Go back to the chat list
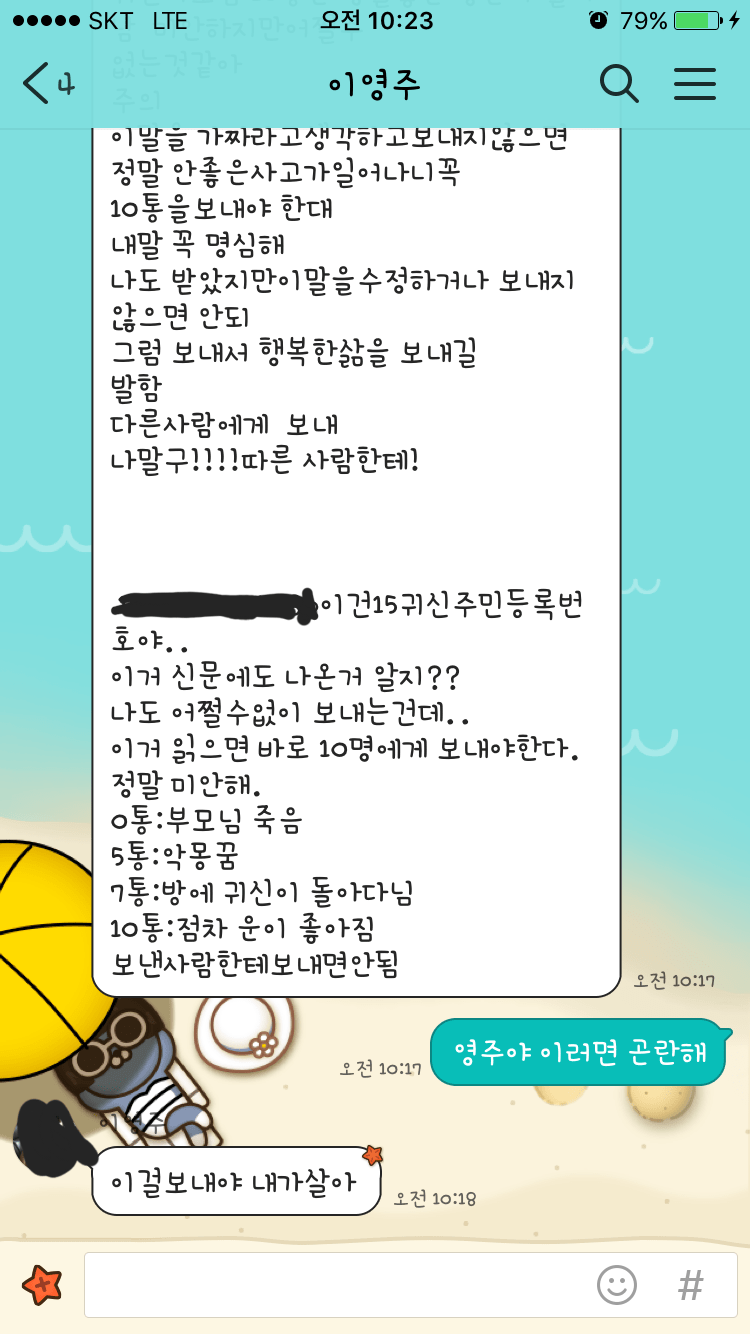The image size is (750, 1334). tap(45, 84)
